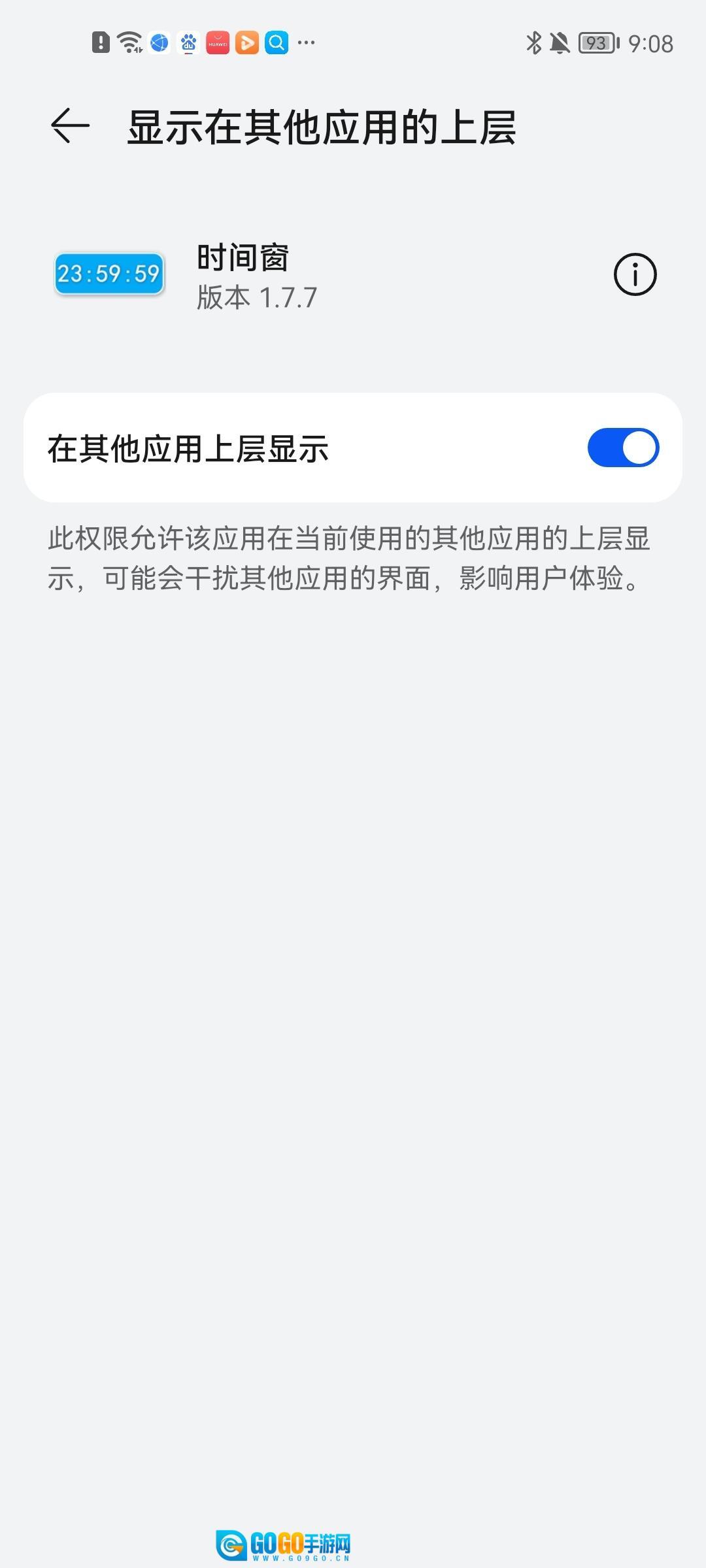Go back from the overlay permission page
This screenshot has width=706, height=1568.
coord(70,125)
